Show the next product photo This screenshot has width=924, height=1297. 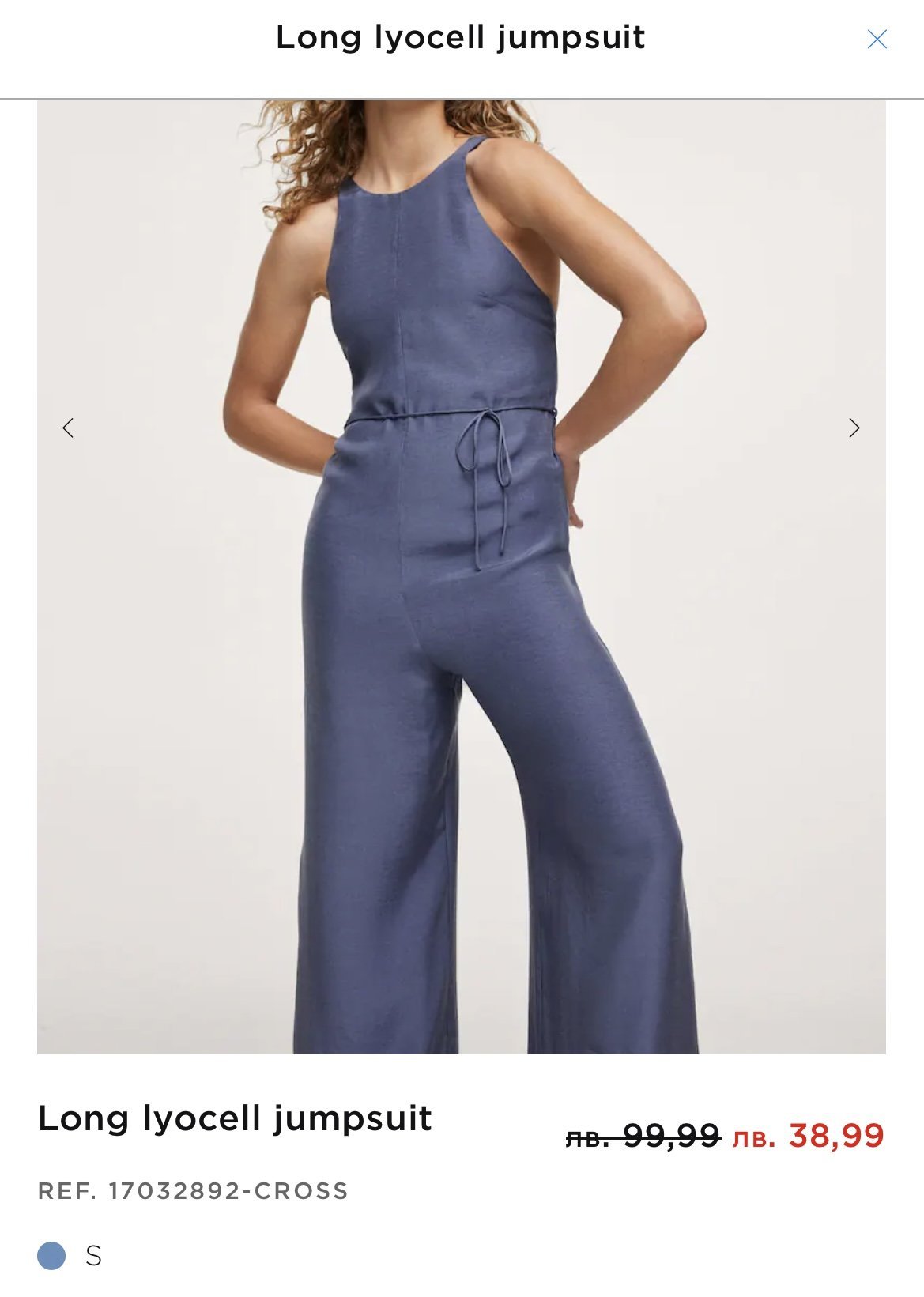click(854, 428)
